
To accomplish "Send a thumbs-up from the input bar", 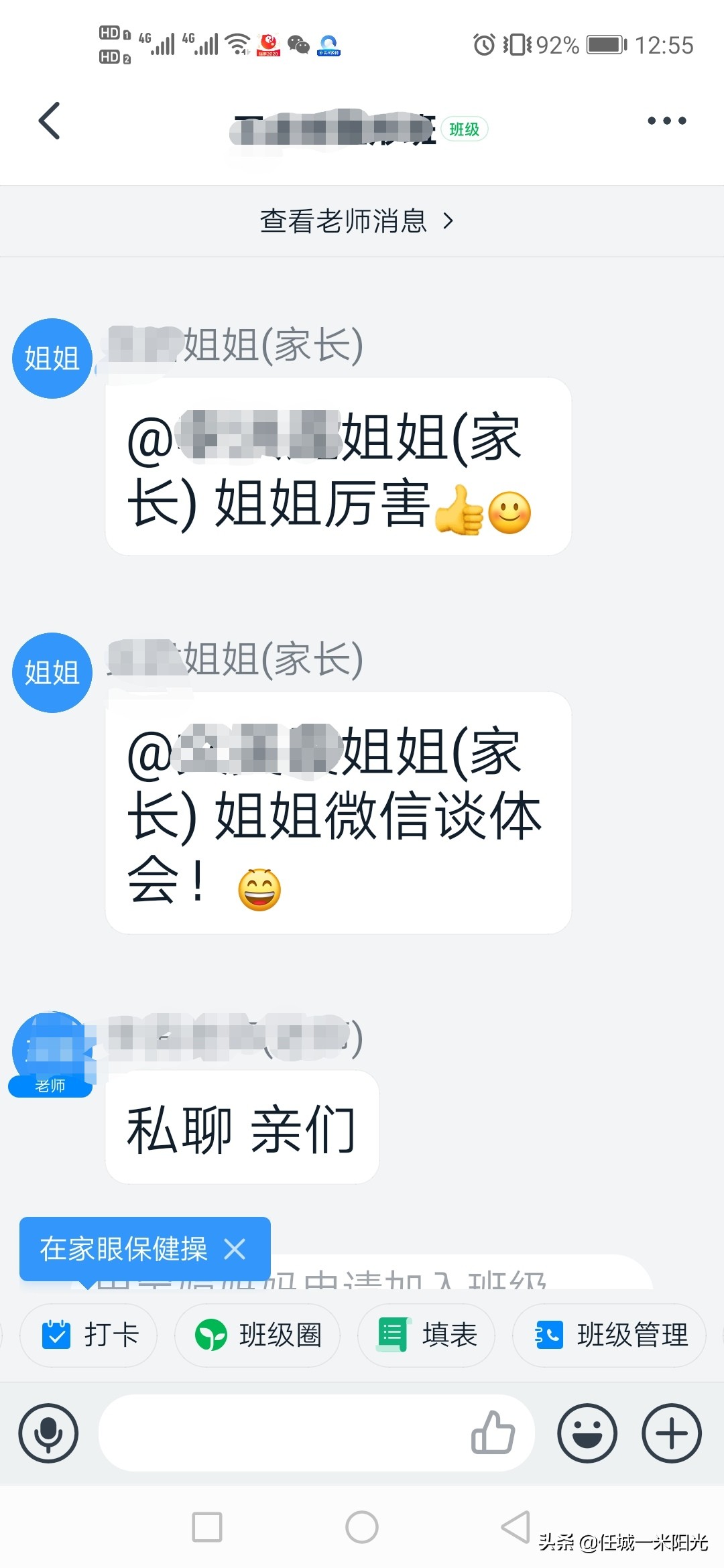I will 493,1433.
